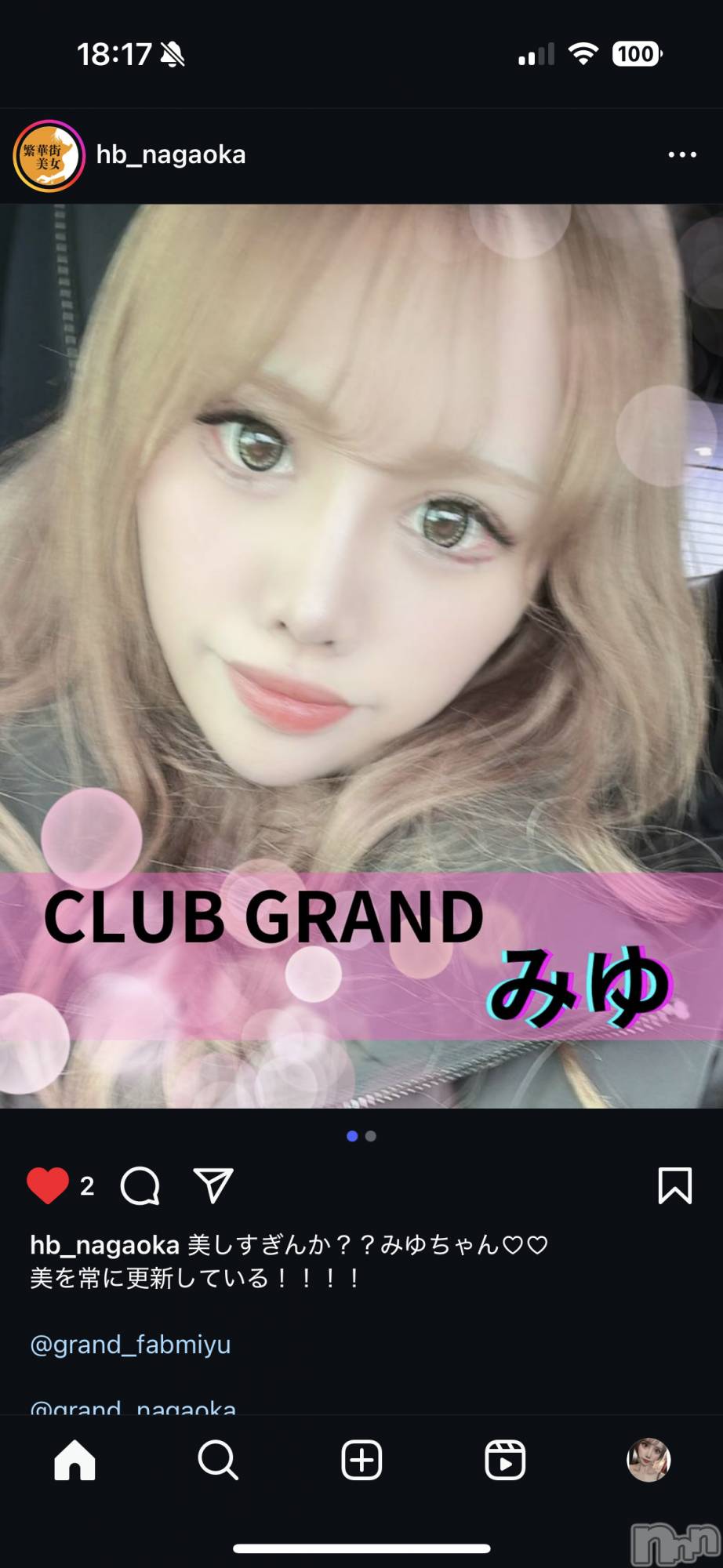Viewport: 723px width, 1568px height.
Task: View hb_nagaoka's story via profile avatar
Action: pyautogui.click(x=49, y=156)
